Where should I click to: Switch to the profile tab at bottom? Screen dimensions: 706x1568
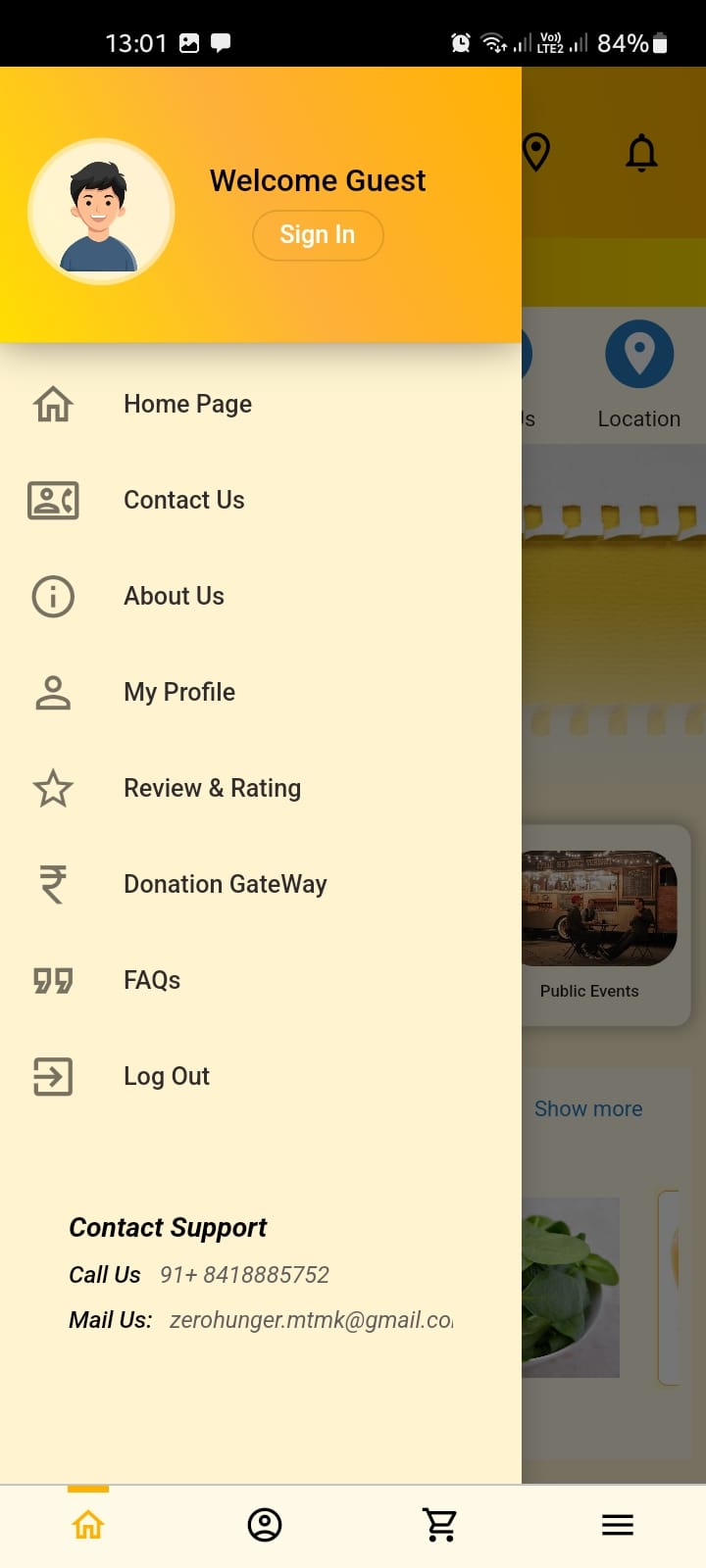coord(264,1524)
